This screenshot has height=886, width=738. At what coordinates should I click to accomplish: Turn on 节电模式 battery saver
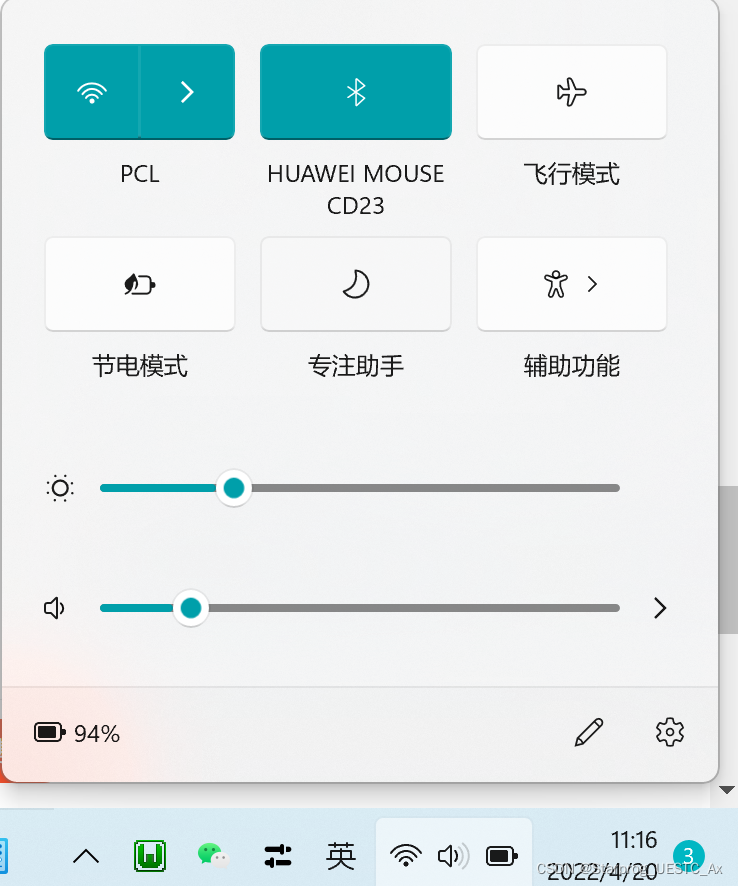[140, 285]
